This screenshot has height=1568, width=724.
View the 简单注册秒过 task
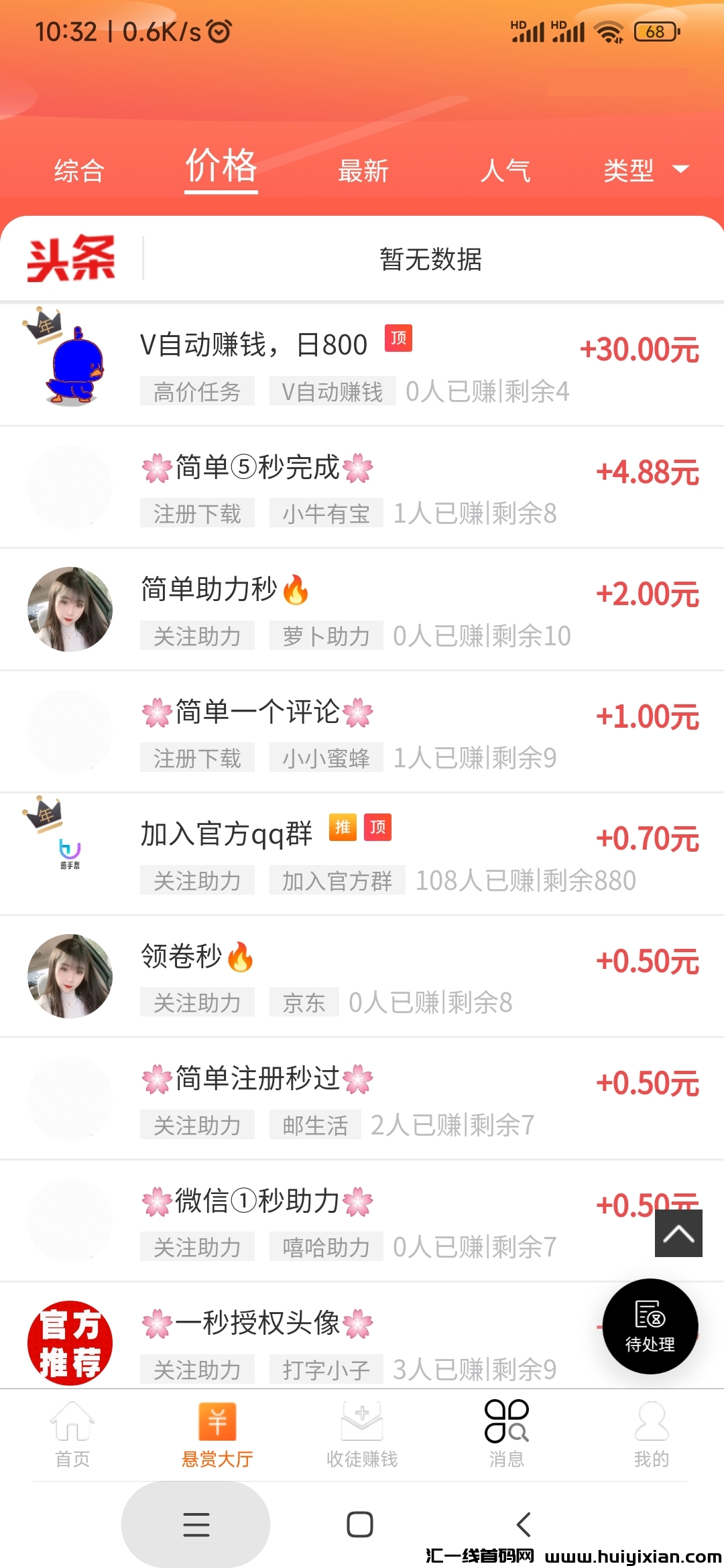[x=362, y=1099]
